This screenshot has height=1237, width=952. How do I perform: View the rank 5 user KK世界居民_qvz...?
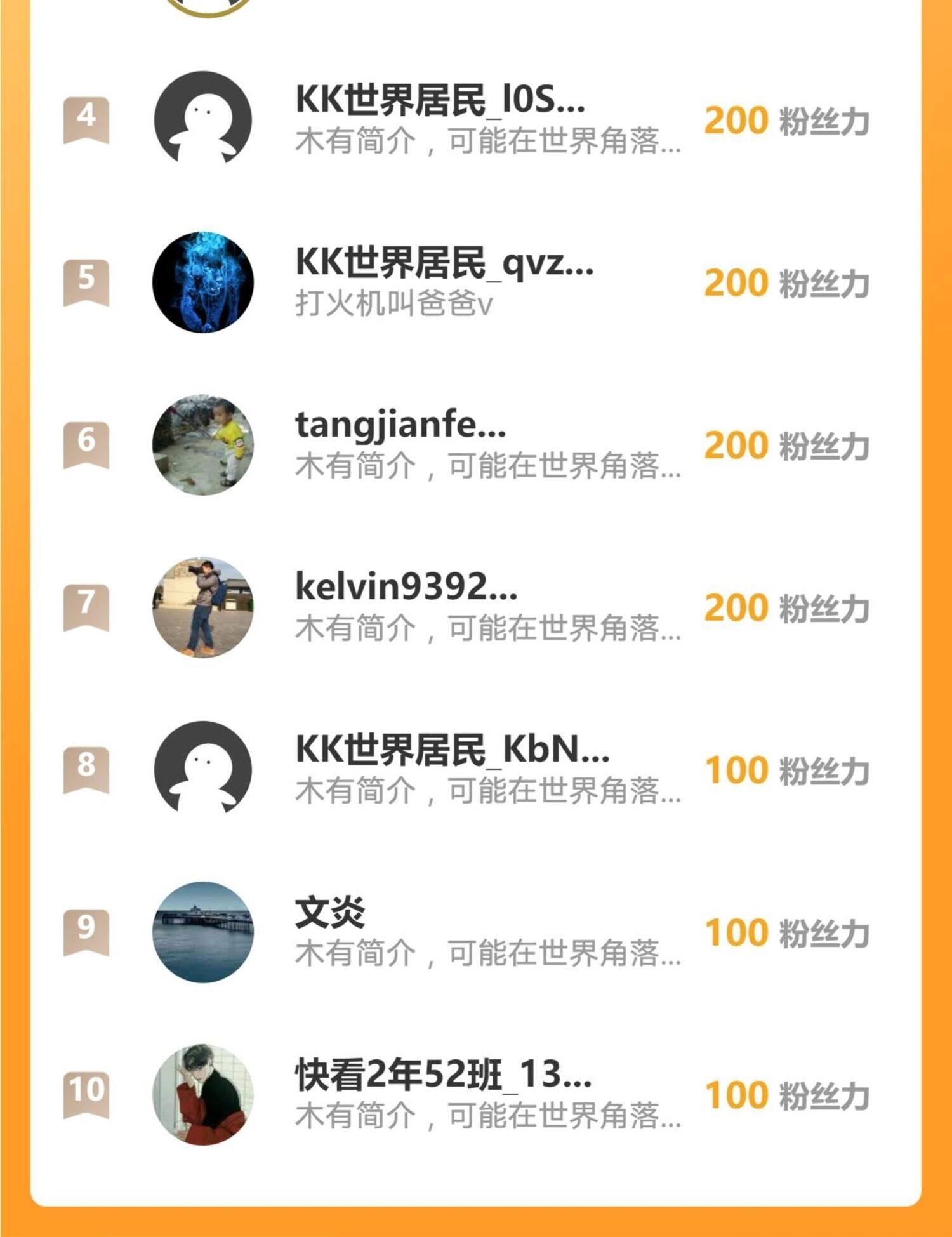tap(444, 263)
